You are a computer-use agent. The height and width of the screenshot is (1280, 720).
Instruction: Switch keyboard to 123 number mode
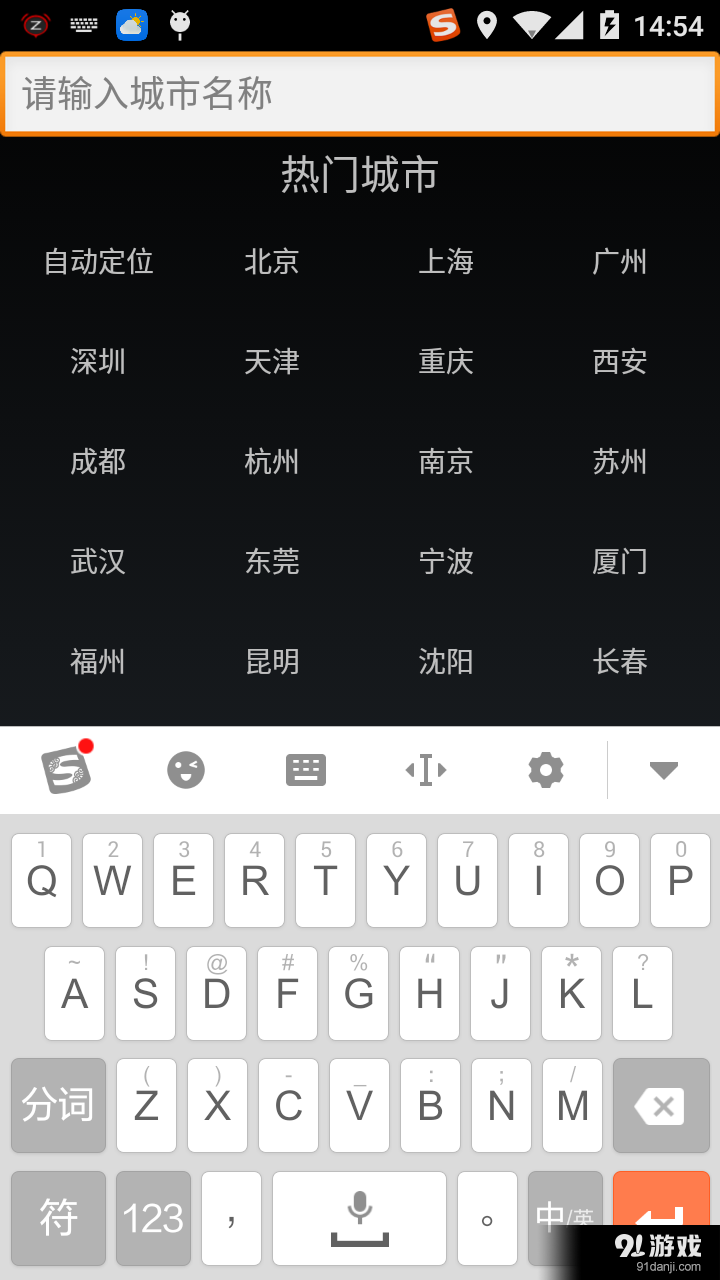pyautogui.click(x=152, y=1218)
